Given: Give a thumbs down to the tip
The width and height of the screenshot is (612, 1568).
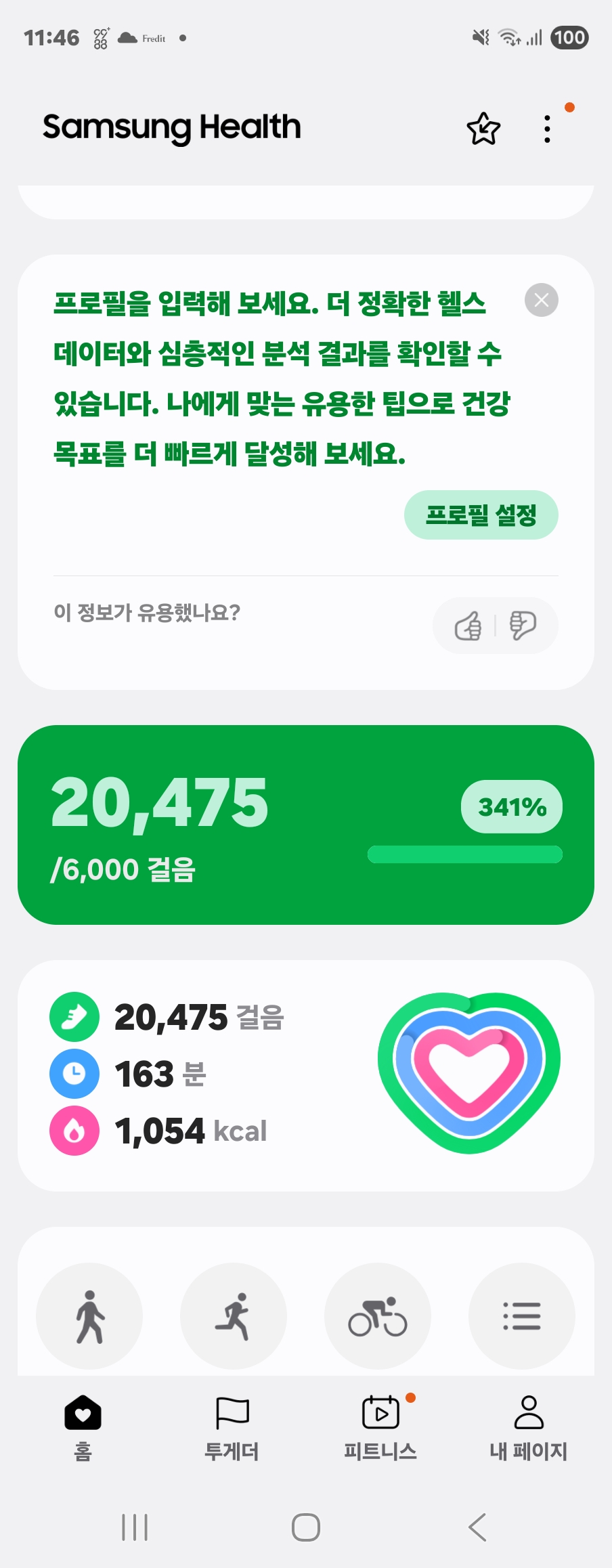Looking at the screenshot, I should [x=523, y=626].
